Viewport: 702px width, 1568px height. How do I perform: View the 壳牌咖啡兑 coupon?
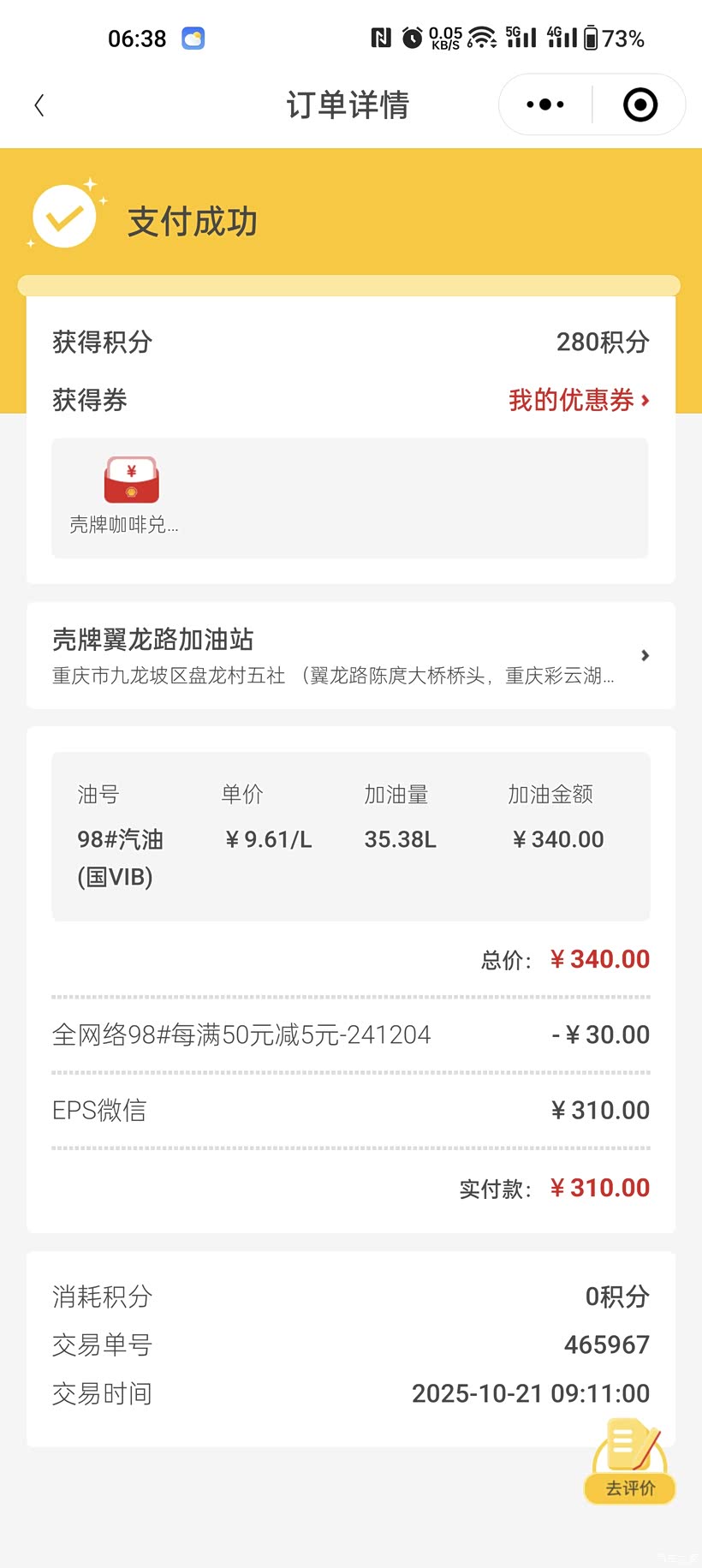click(125, 496)
